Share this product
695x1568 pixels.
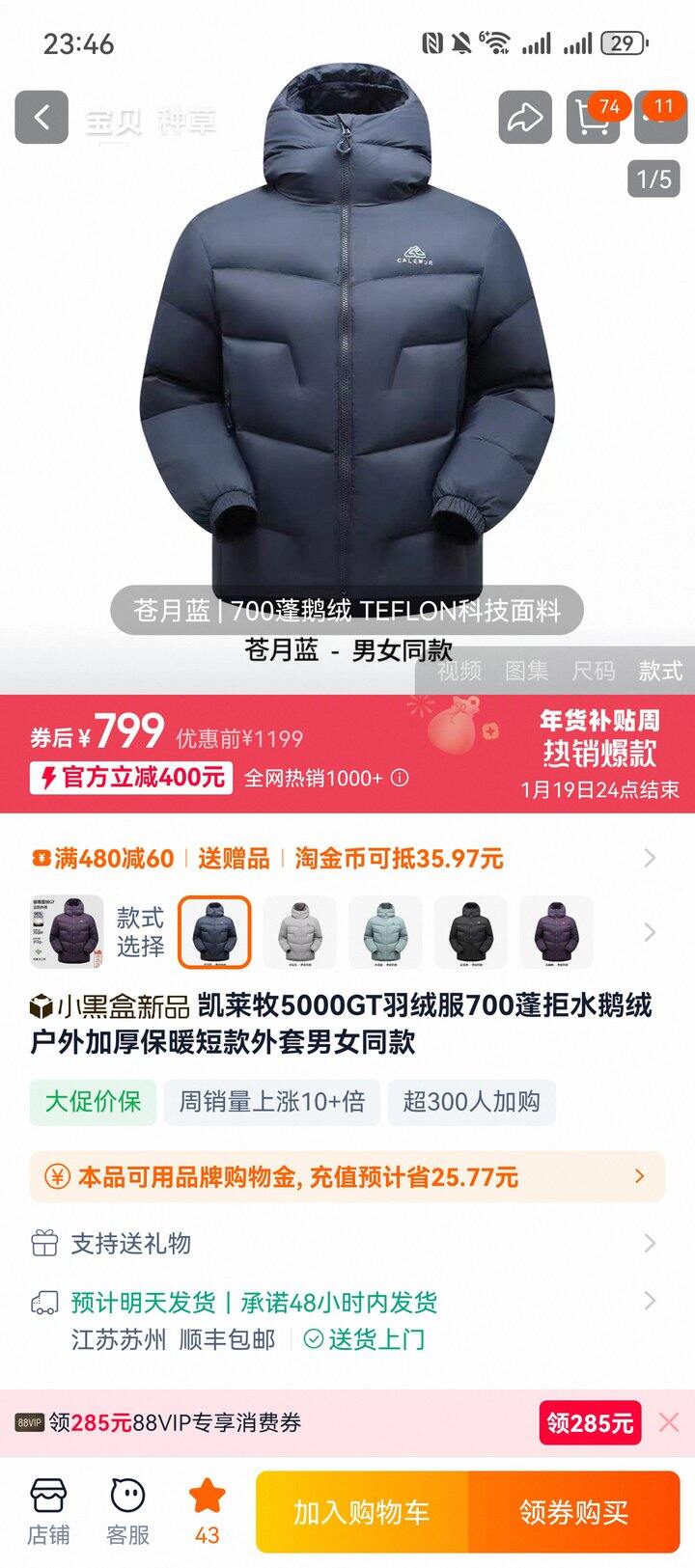pos(525,118)
